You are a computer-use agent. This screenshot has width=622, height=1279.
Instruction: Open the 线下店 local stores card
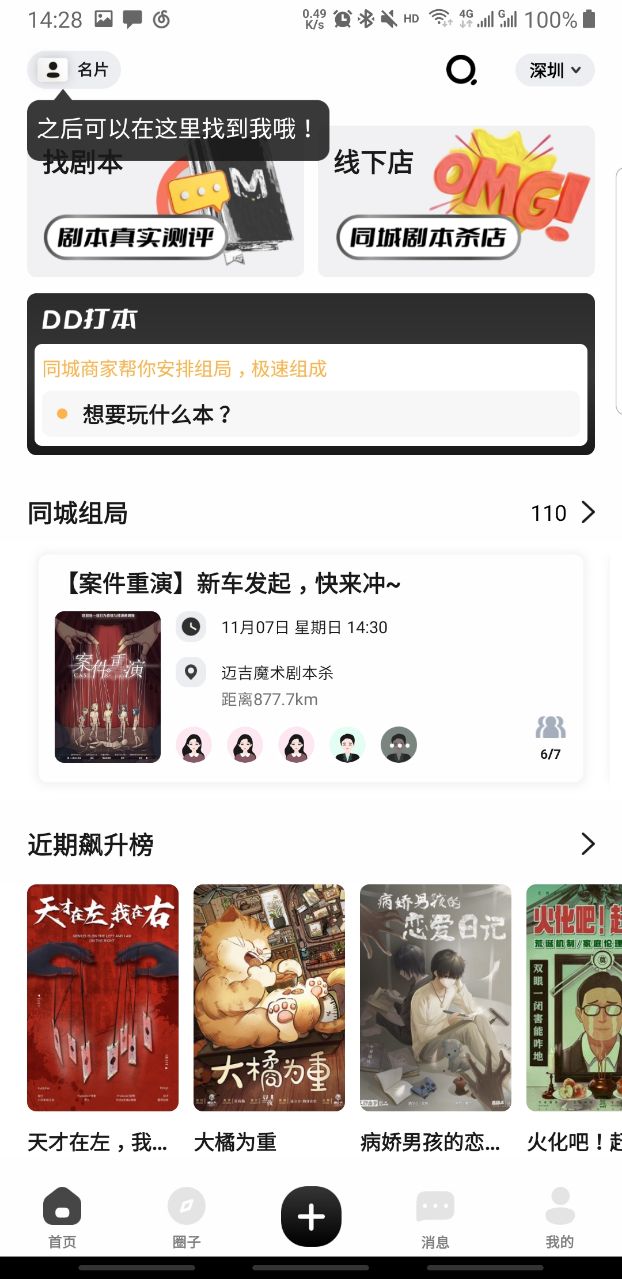456,202
